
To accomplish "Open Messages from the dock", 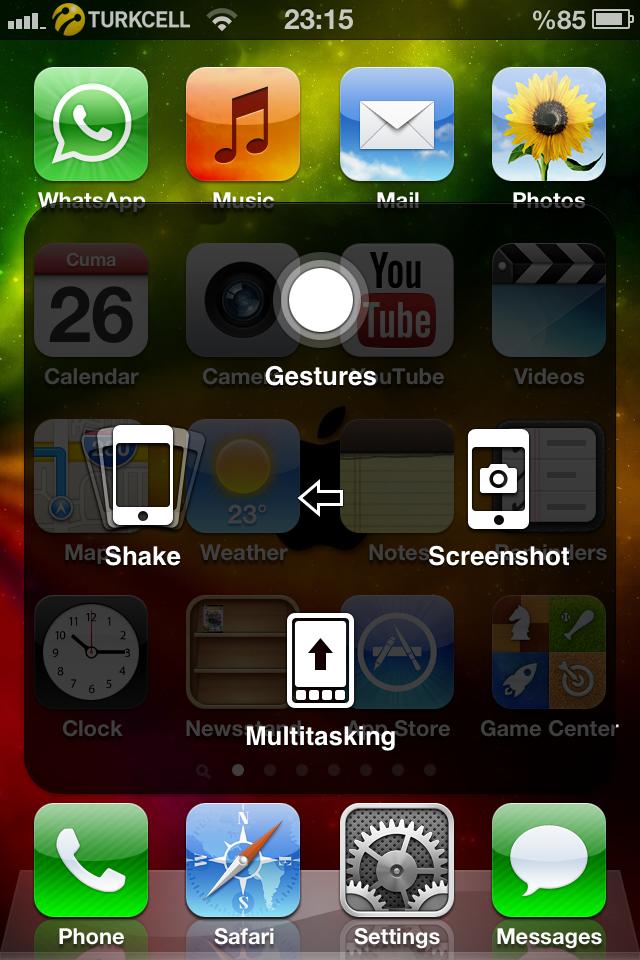I will tap(548, 860).
